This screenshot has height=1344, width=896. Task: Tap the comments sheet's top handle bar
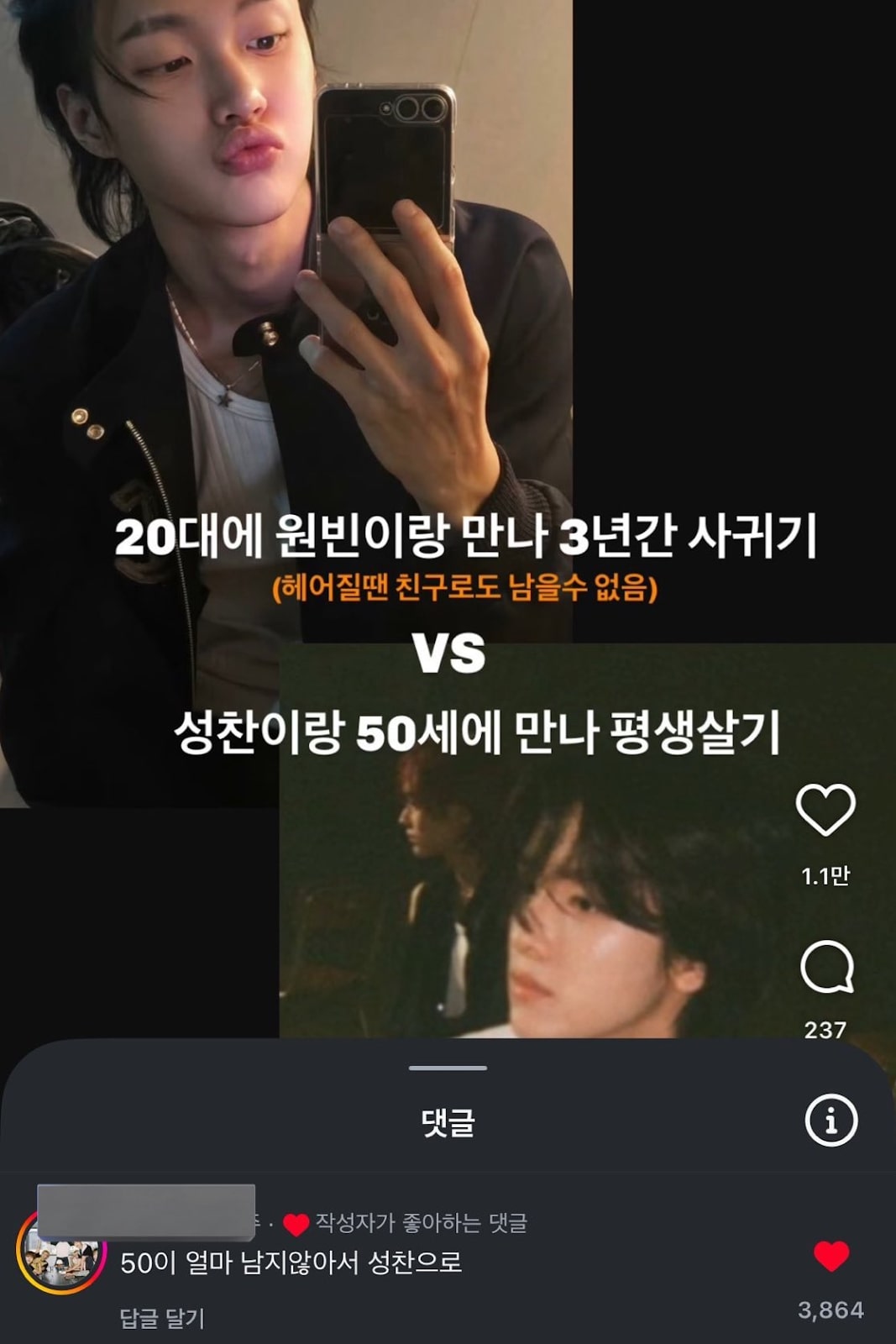pos(448,1068)
